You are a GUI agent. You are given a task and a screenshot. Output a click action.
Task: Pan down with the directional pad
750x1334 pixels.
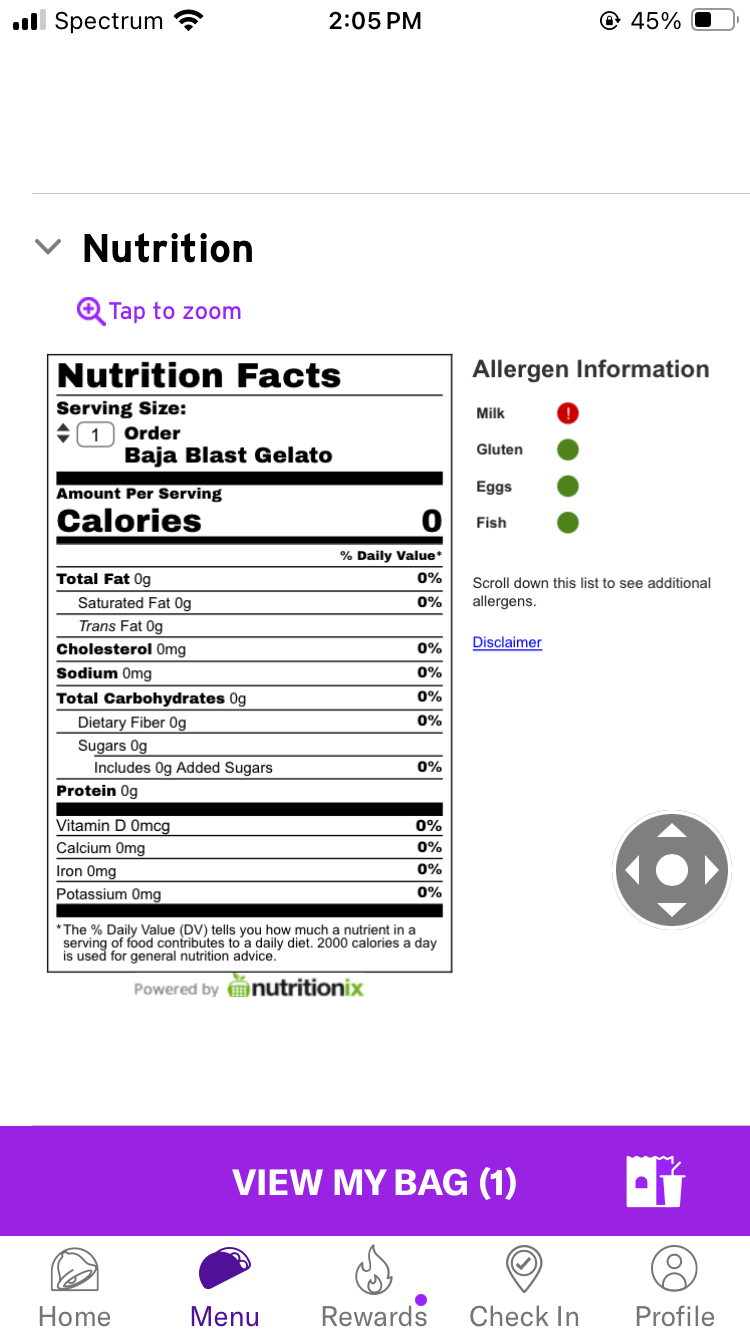click(672, 910)
